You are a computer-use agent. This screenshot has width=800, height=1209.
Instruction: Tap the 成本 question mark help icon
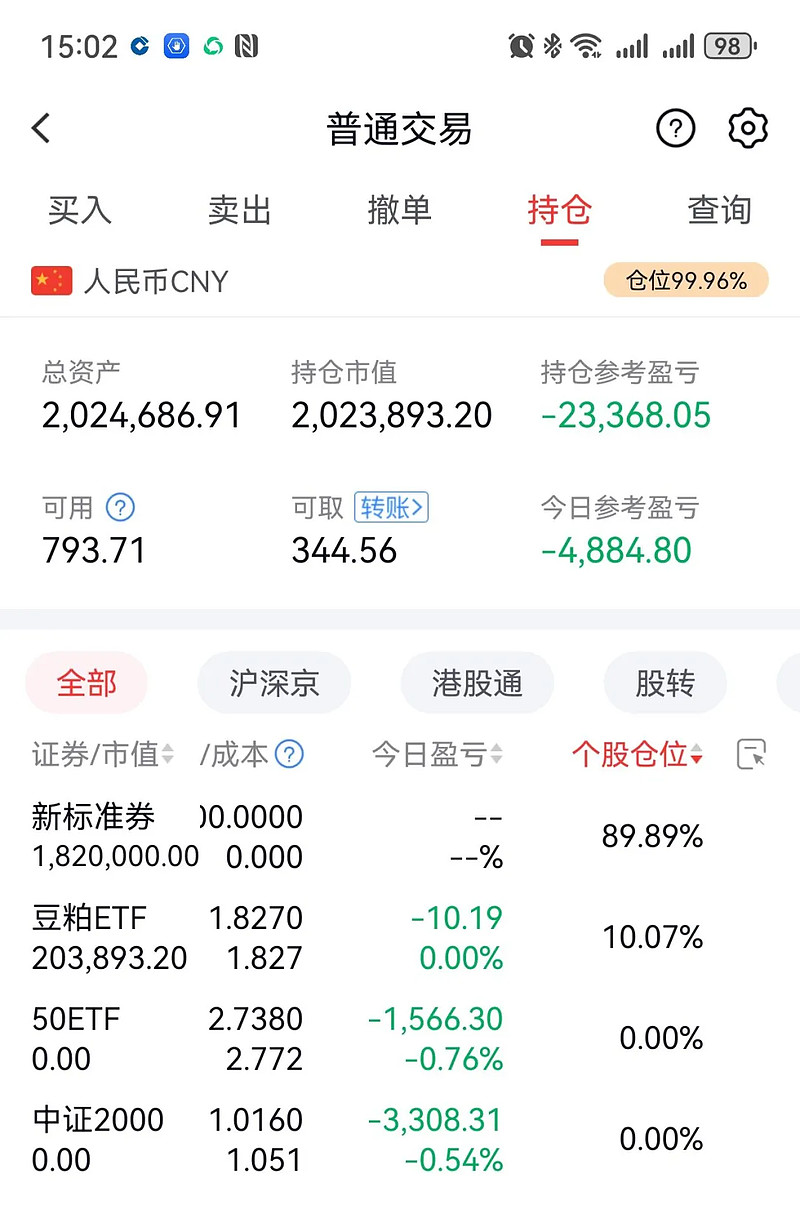coord(288,755)
